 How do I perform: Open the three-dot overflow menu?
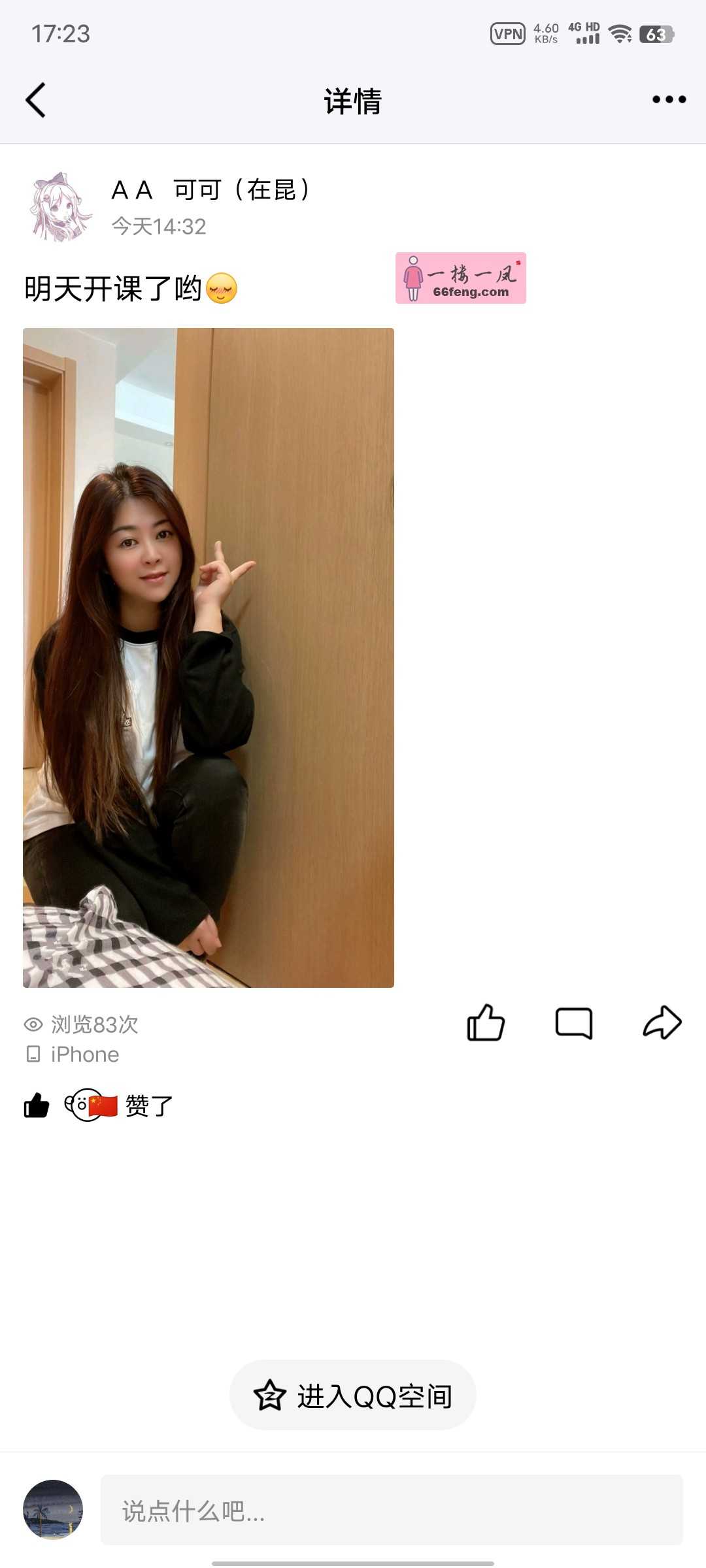[x=669, y=100]
